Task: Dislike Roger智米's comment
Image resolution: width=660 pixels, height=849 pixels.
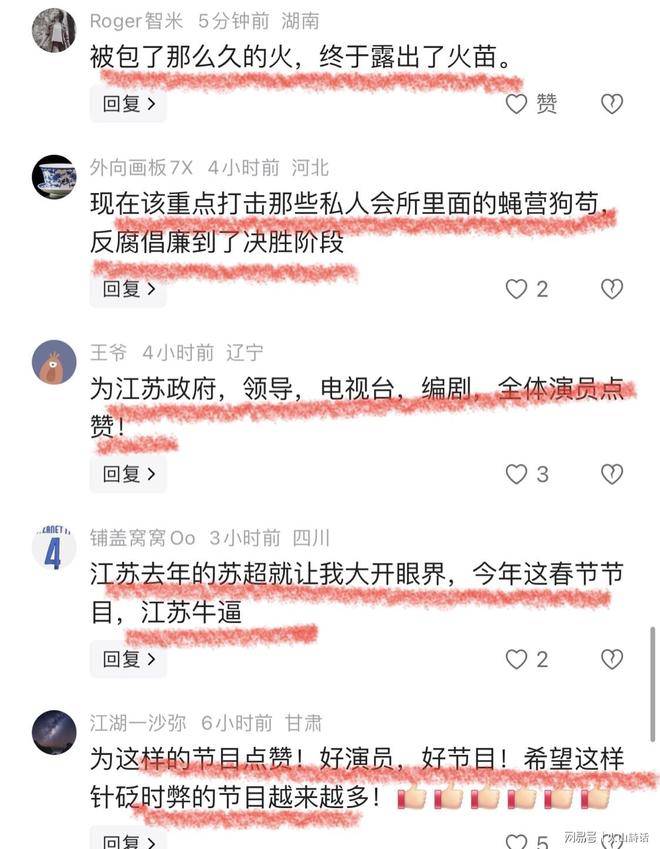Action: [x=611, y=103]
